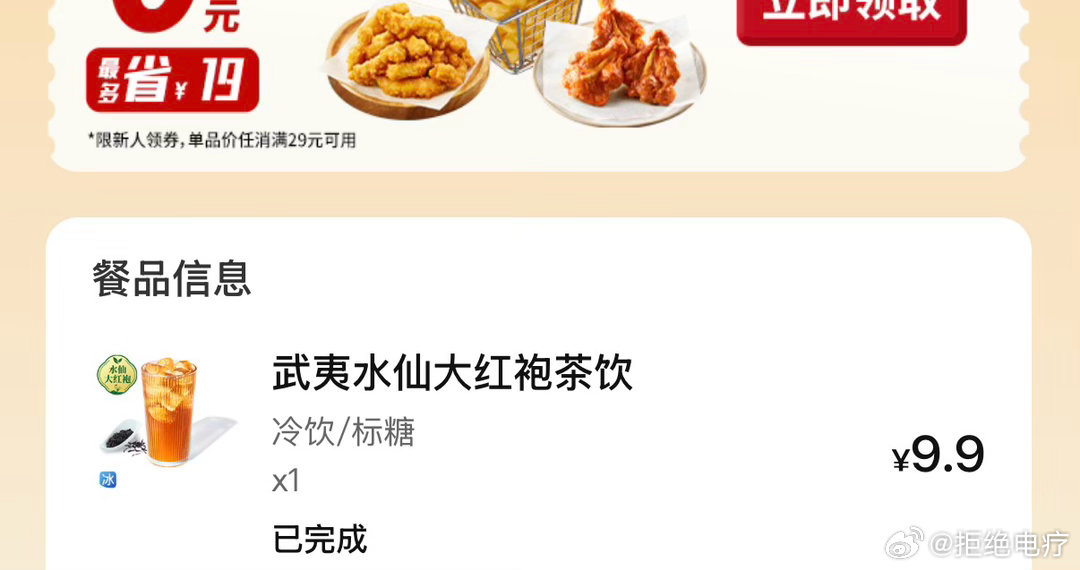Open the 武夷水仙大红袍茶饮 order item

[452, 375]
